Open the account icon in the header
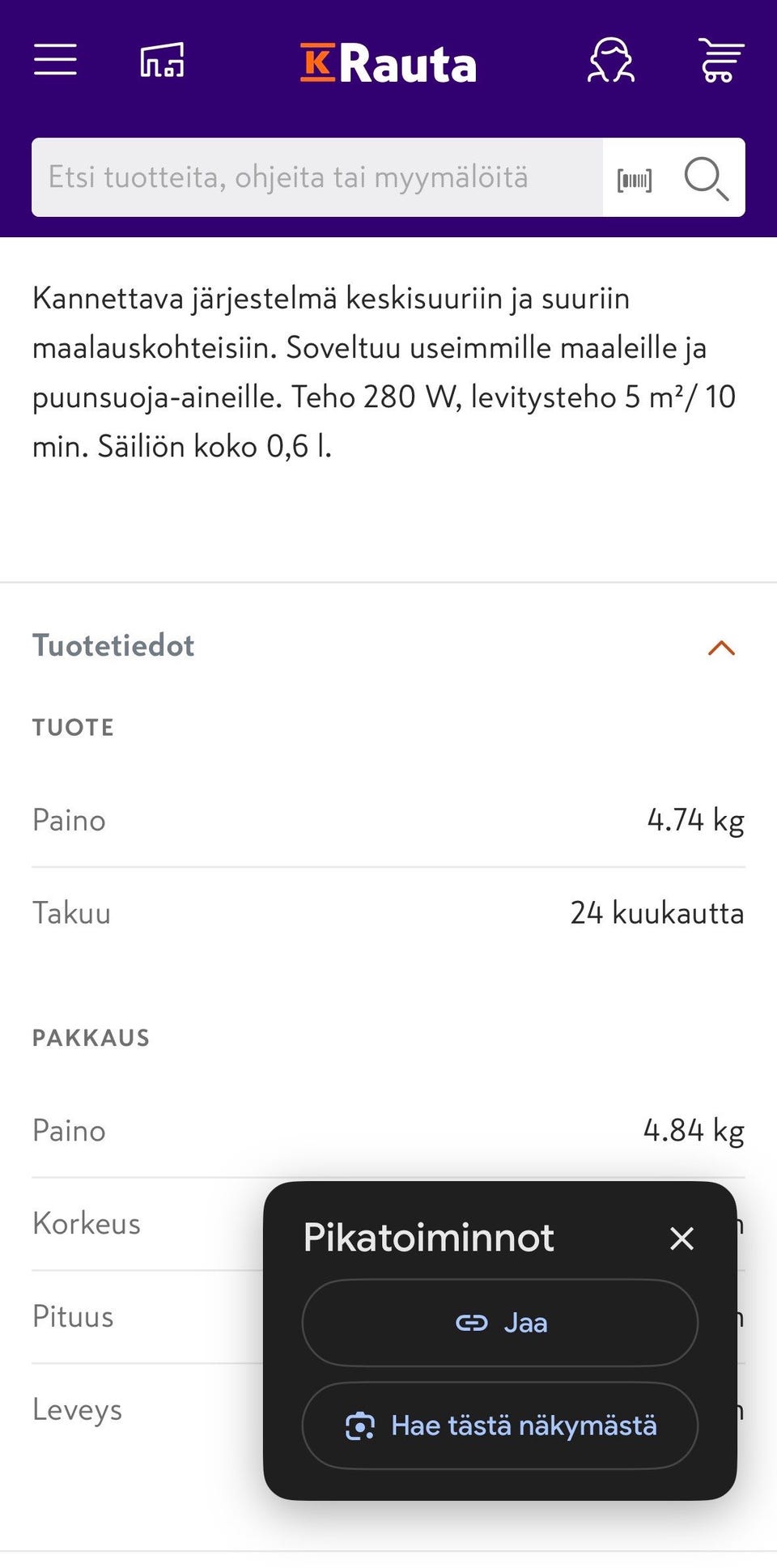777x1568 pixels. coord(611,61)
